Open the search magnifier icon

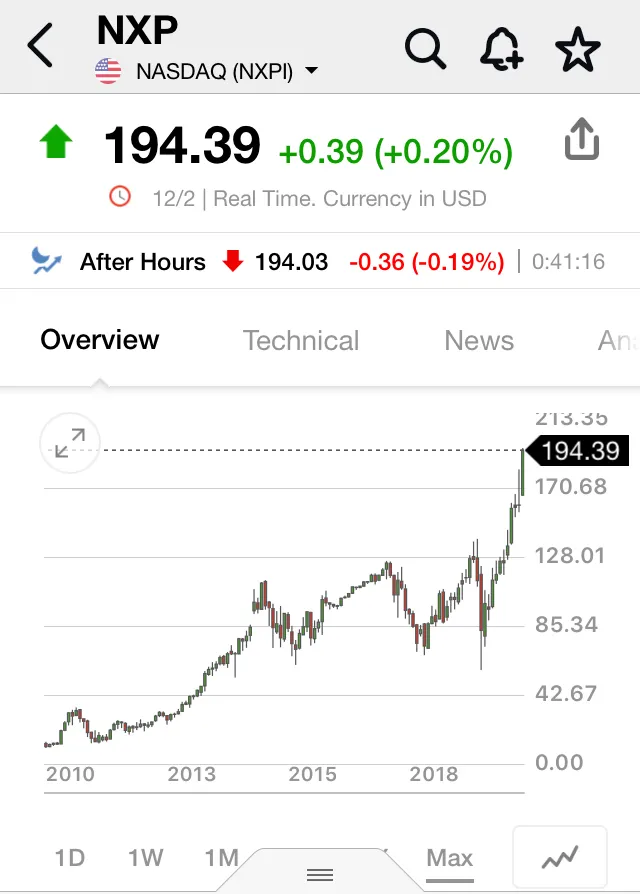point(425,49)
